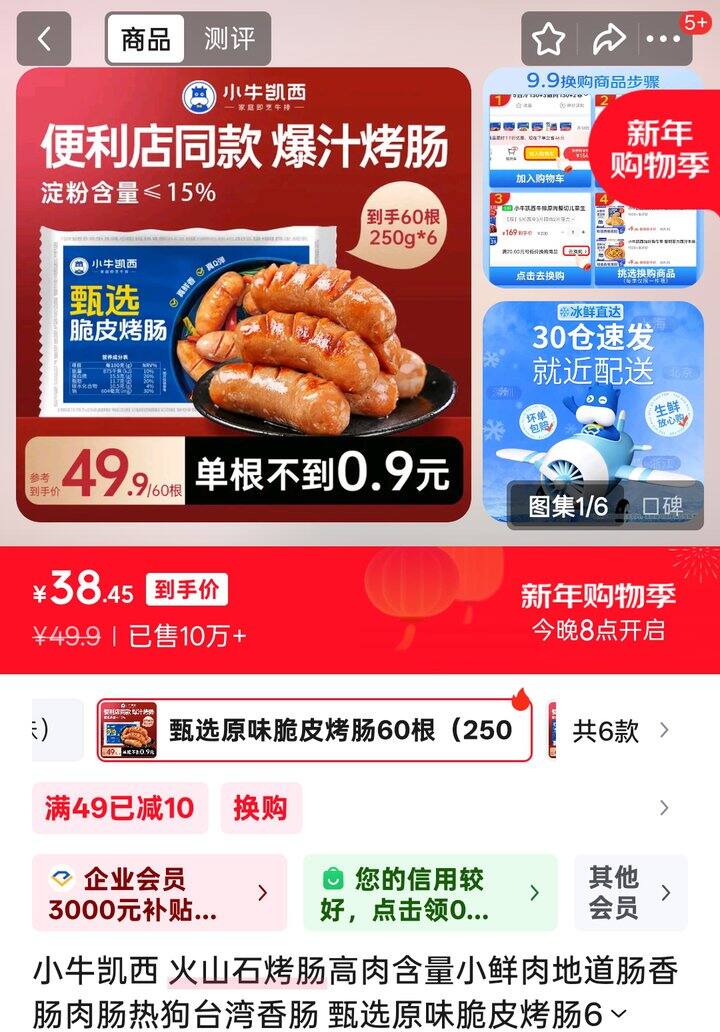This screenshot has height=1032, width=720.
Task: Choose the 甄选原味脆皮烤肠60根 variant
Action: coord(314,730)
